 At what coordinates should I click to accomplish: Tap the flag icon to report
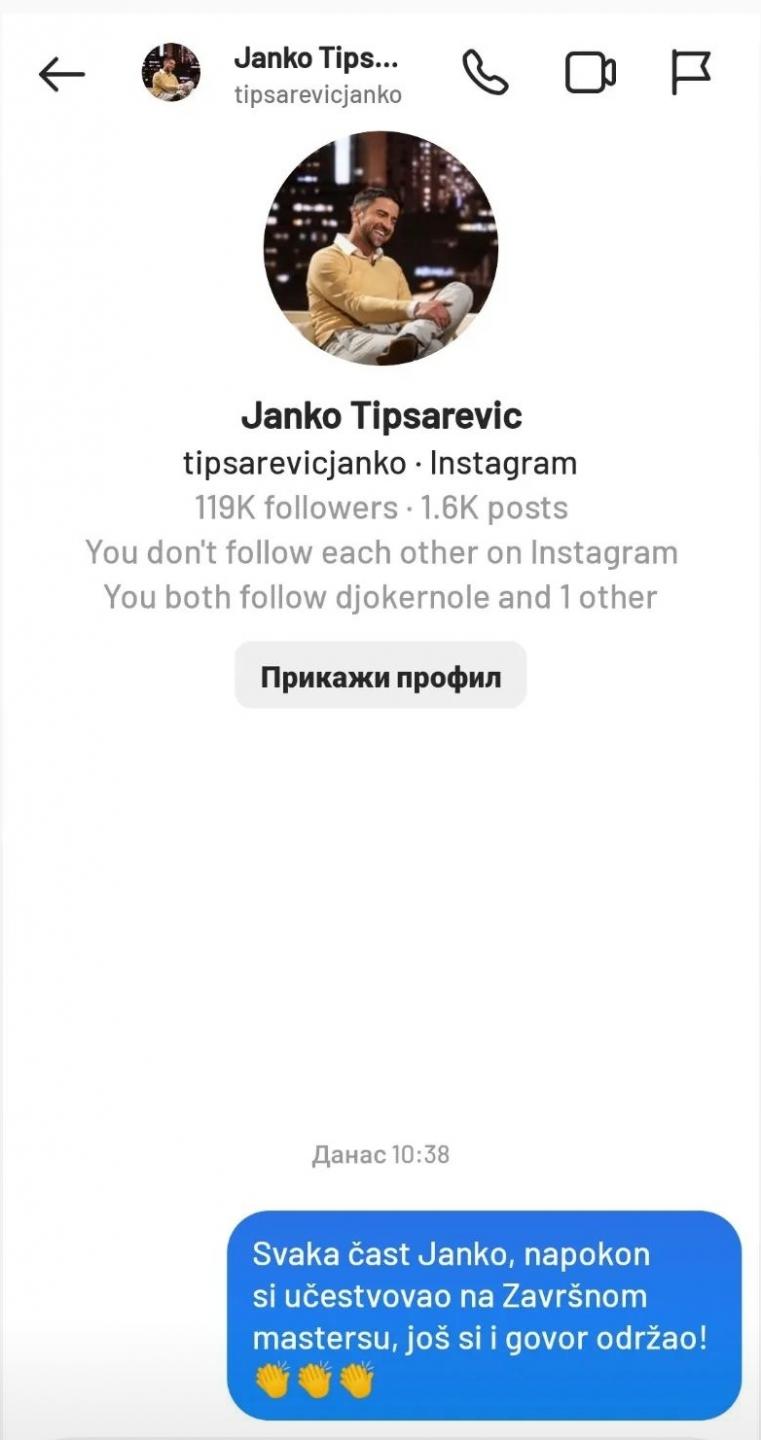[x=689, y=73]
